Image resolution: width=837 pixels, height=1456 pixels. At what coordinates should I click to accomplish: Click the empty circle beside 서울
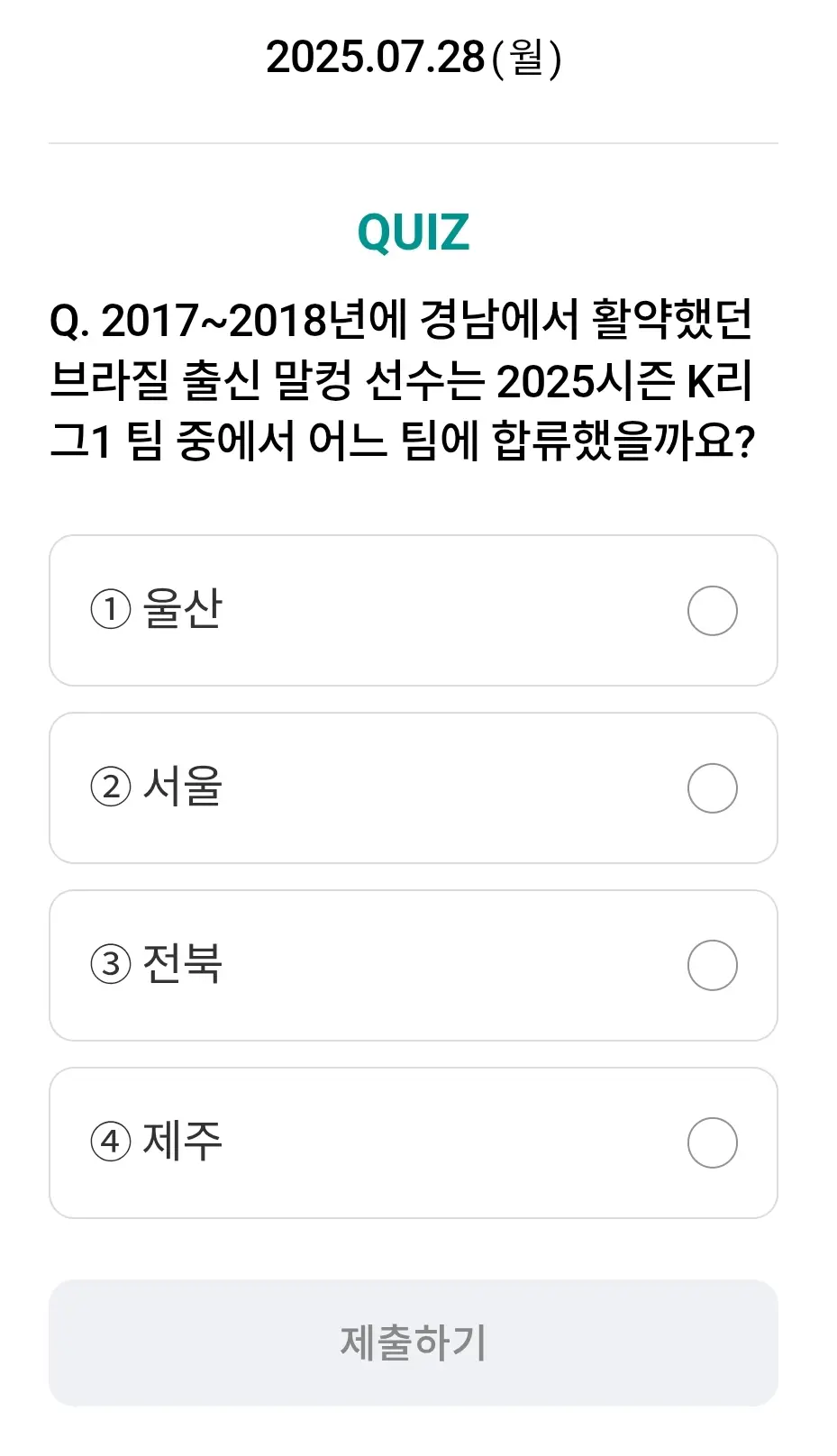point(712,788)
